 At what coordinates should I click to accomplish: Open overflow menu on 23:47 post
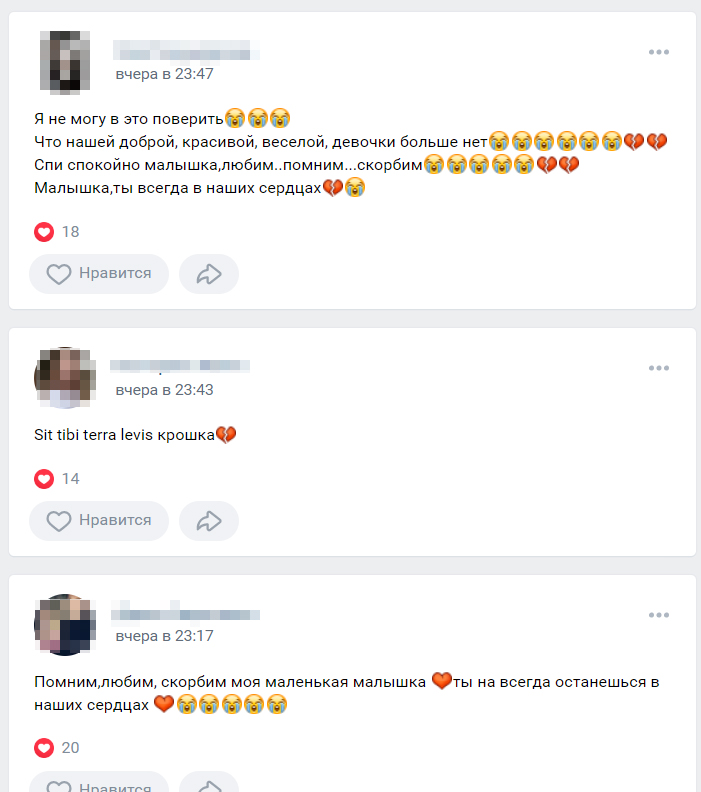point(658,52)
